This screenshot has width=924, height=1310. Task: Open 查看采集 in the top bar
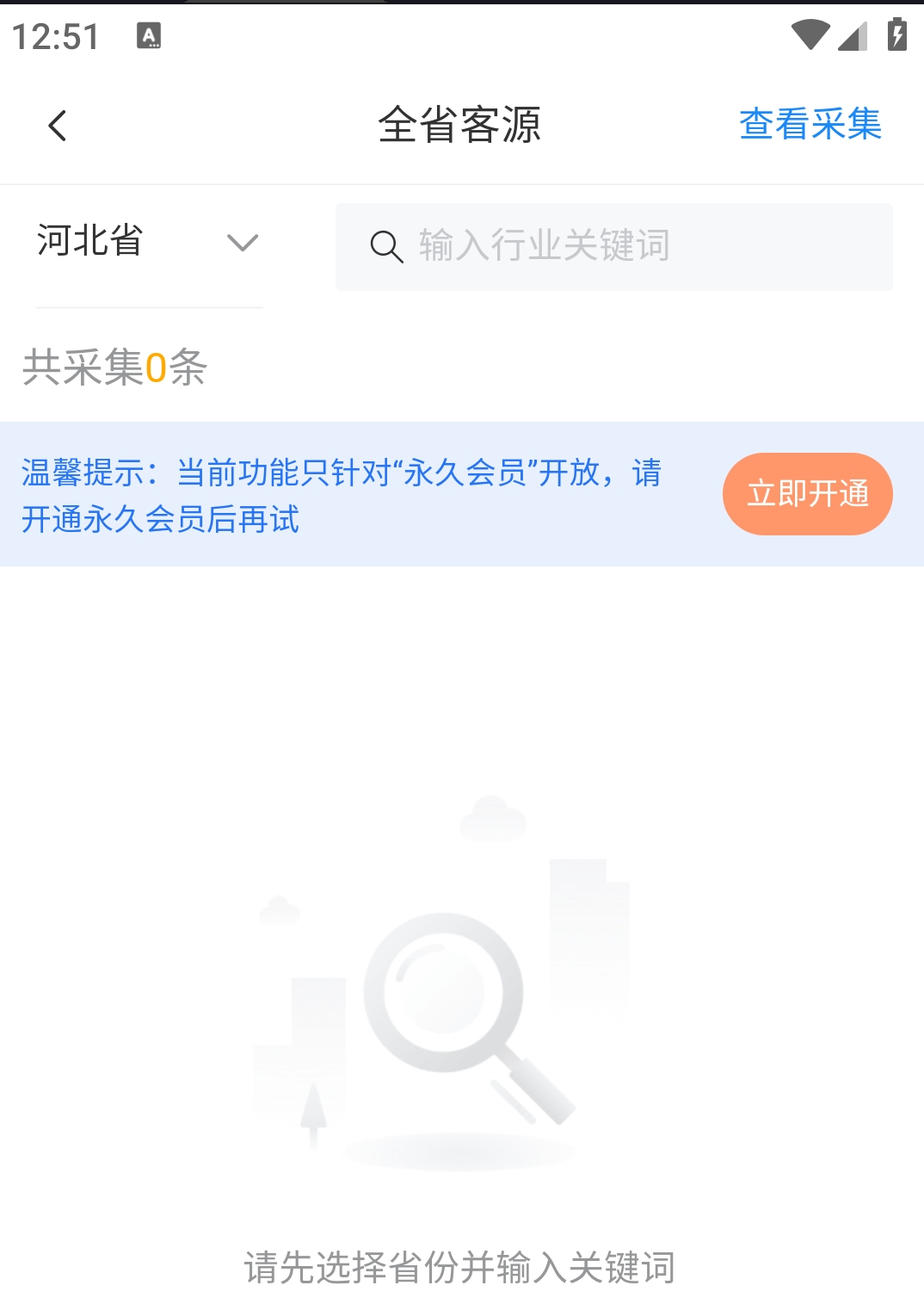coord(810,126)
